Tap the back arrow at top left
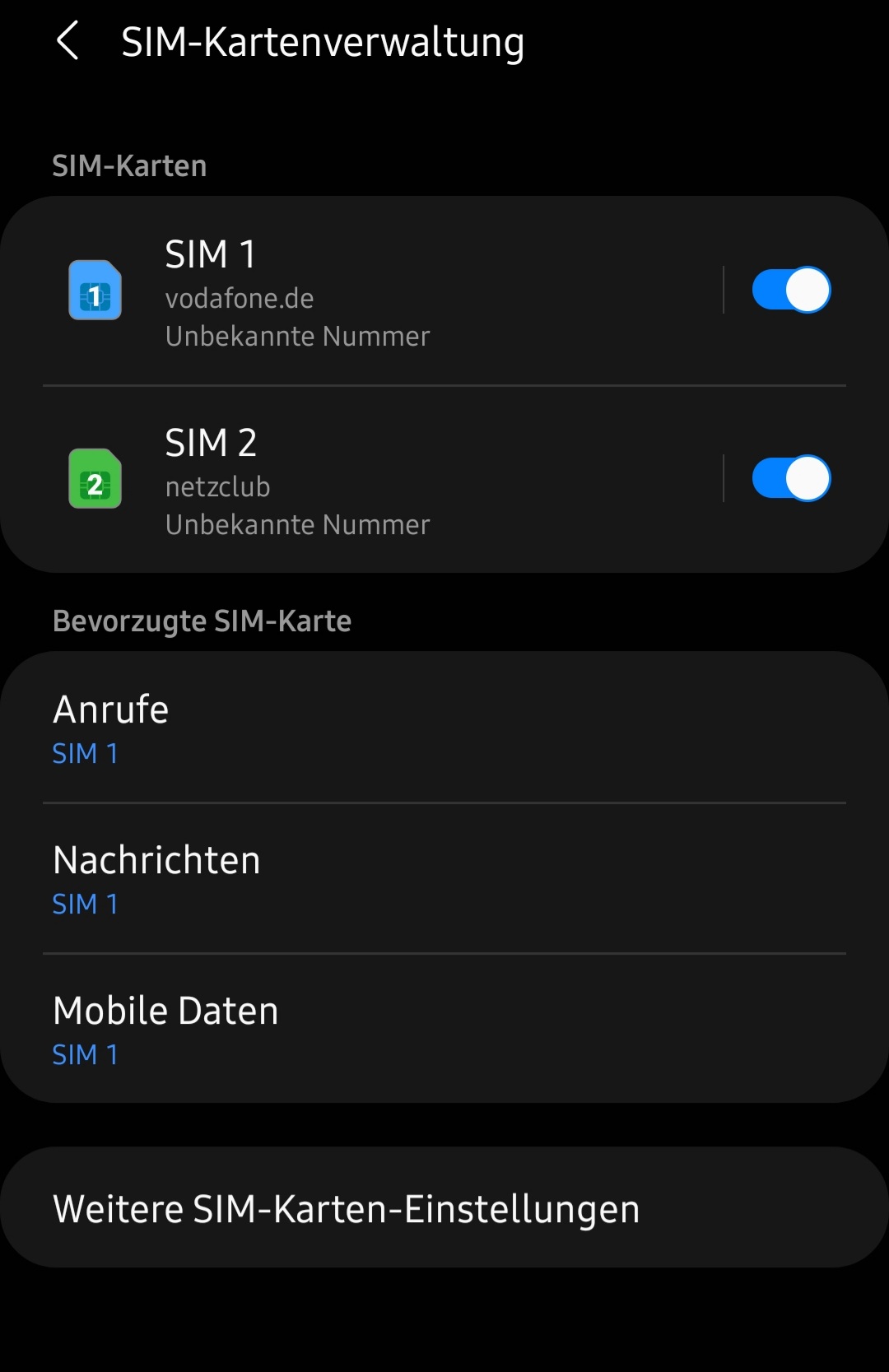 [x=69, y=42]
